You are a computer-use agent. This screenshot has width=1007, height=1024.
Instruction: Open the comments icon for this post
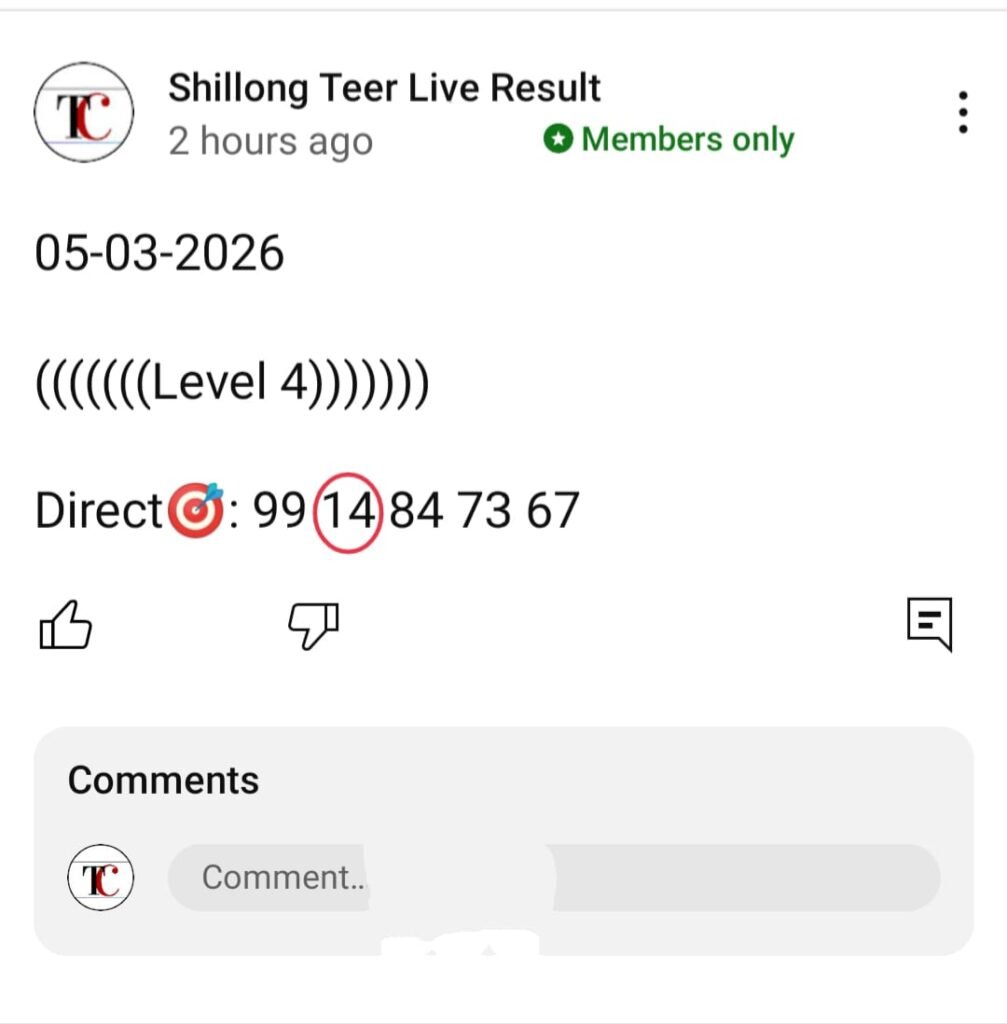click(x=929, y=625)
